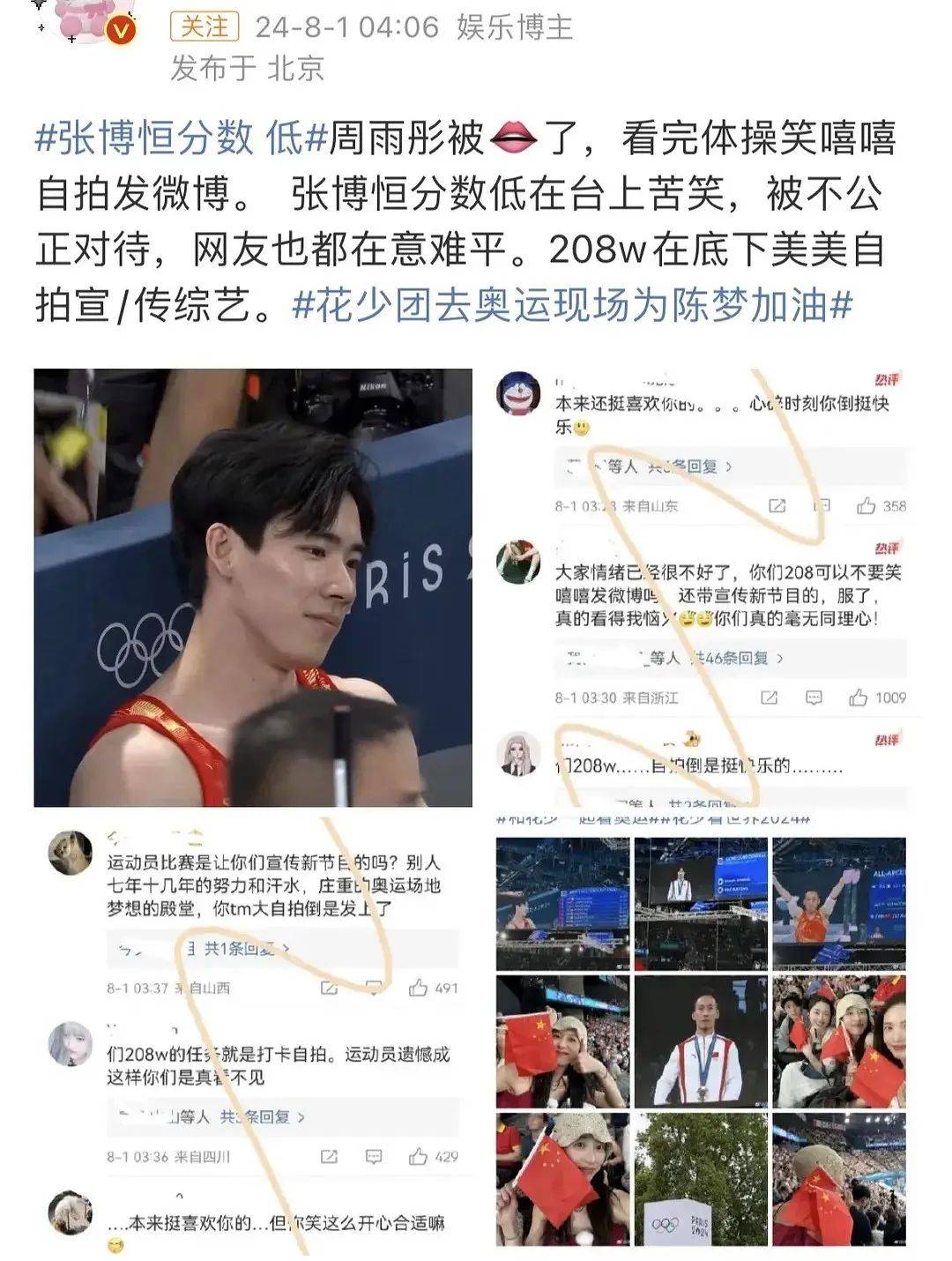Tap the 关注 follow button
This screenshot has height=1261, width=952.
point(205,26)
